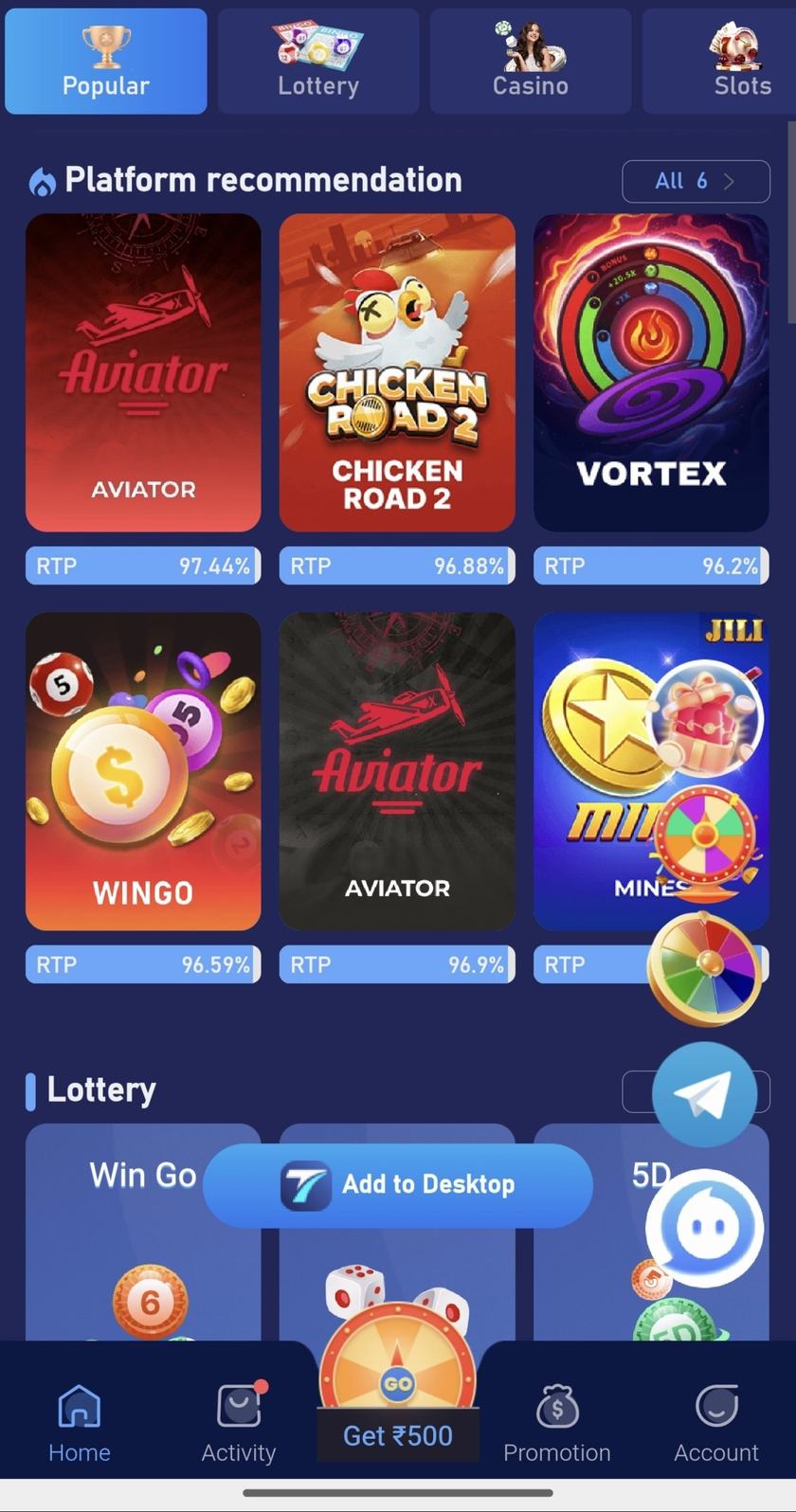Play the Wingo game

(x=143, y=771)
